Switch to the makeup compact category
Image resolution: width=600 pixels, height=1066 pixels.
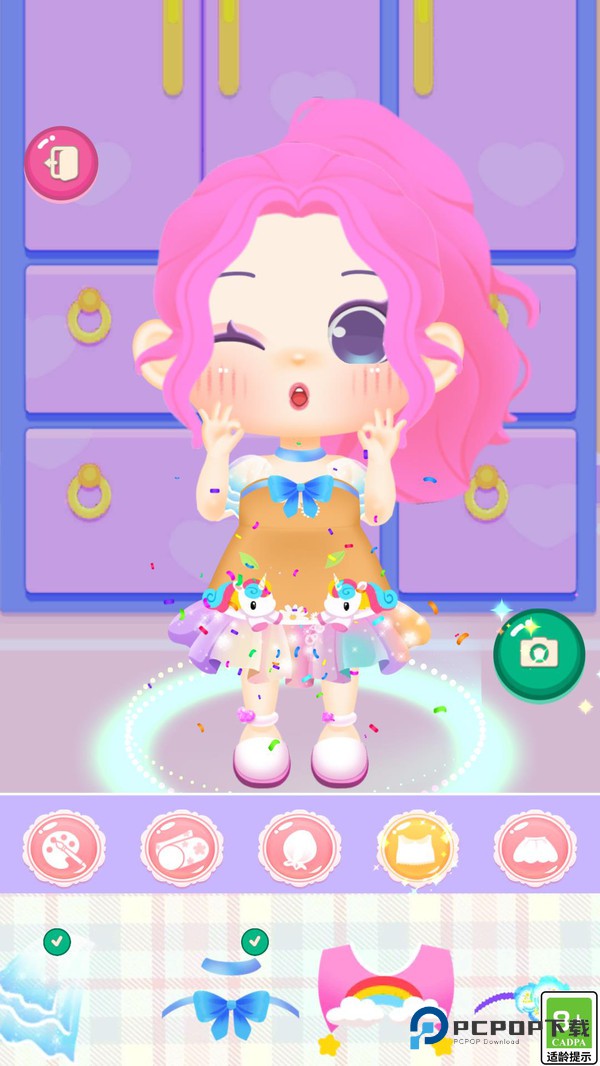[182, 847]
